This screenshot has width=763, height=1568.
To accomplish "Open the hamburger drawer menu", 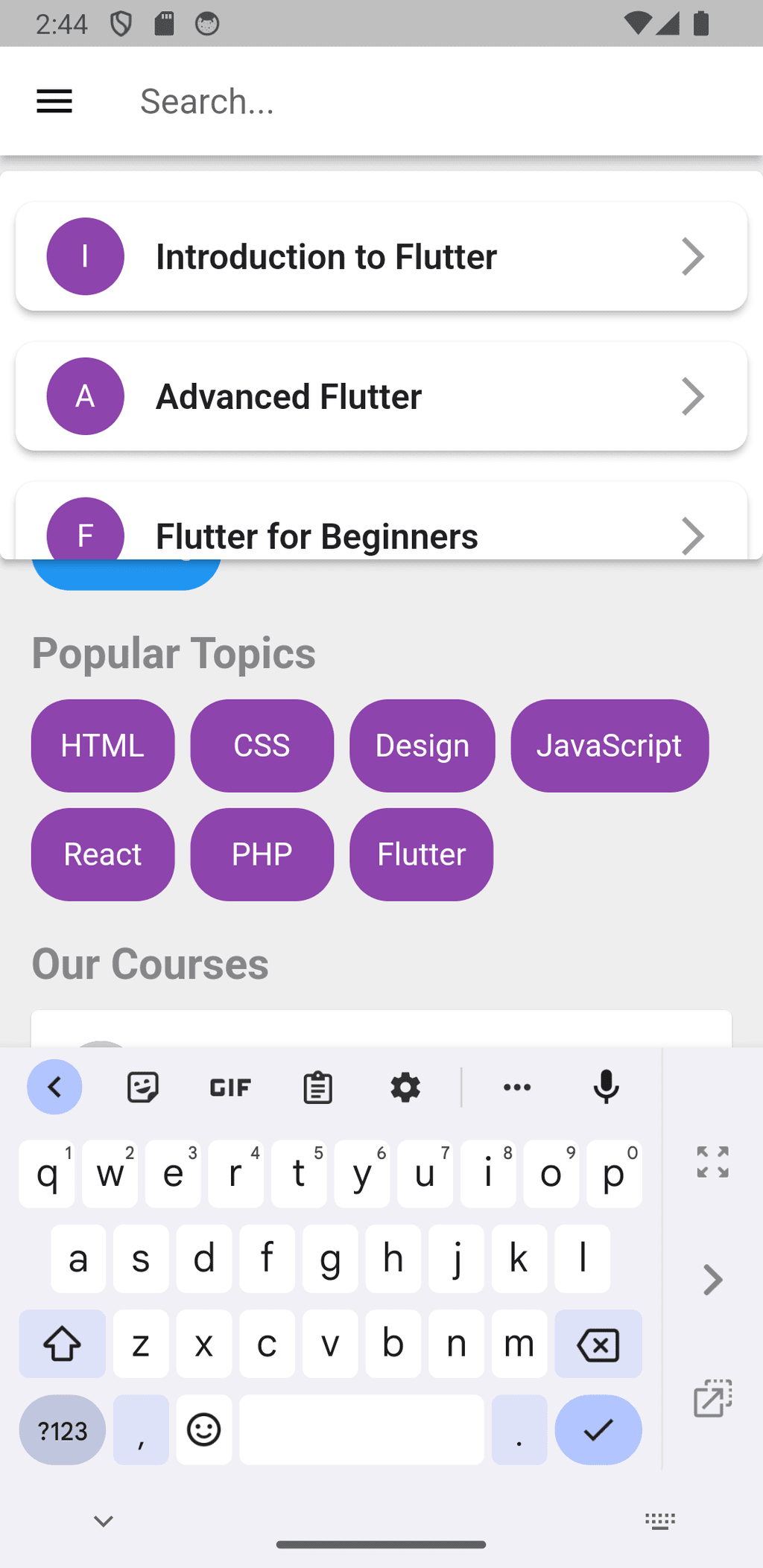I will pyautogui.click(x=54, y=101).
